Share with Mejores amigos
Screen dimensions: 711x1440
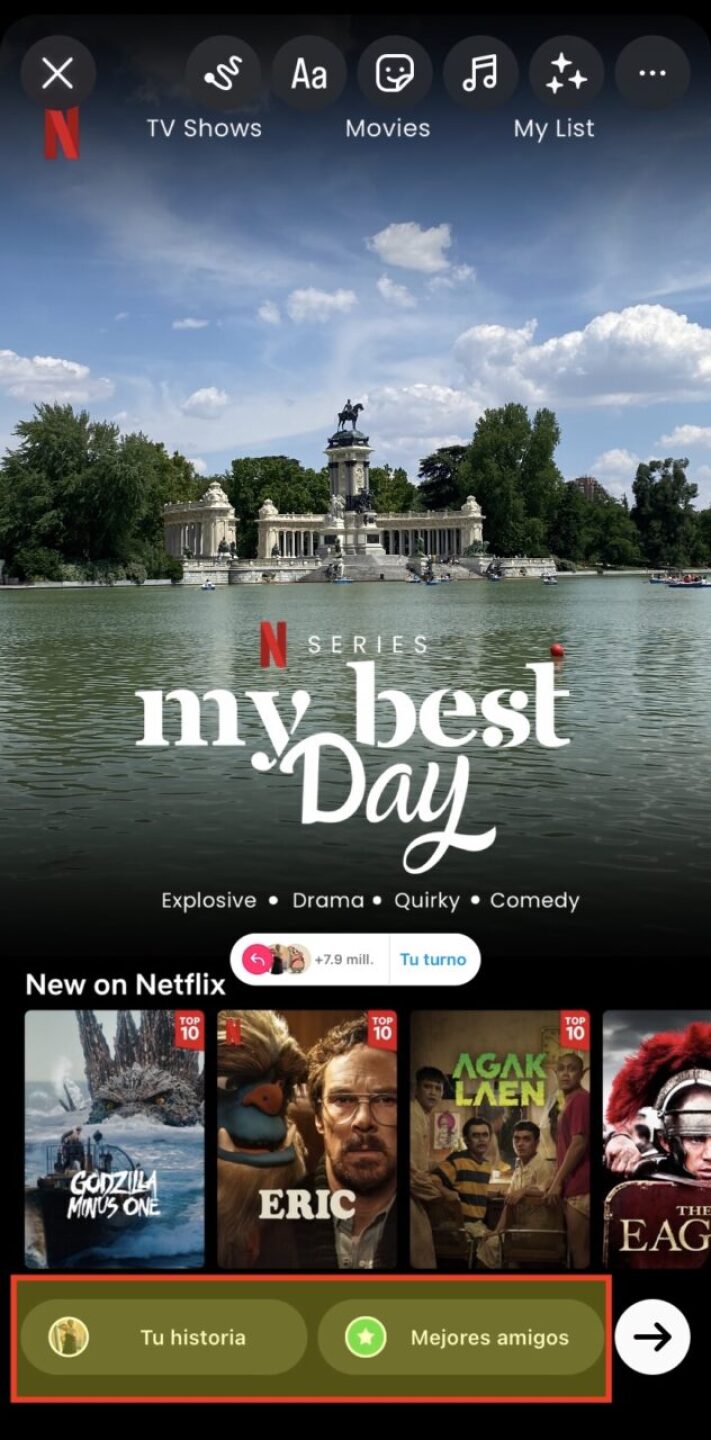[461, 1337]
